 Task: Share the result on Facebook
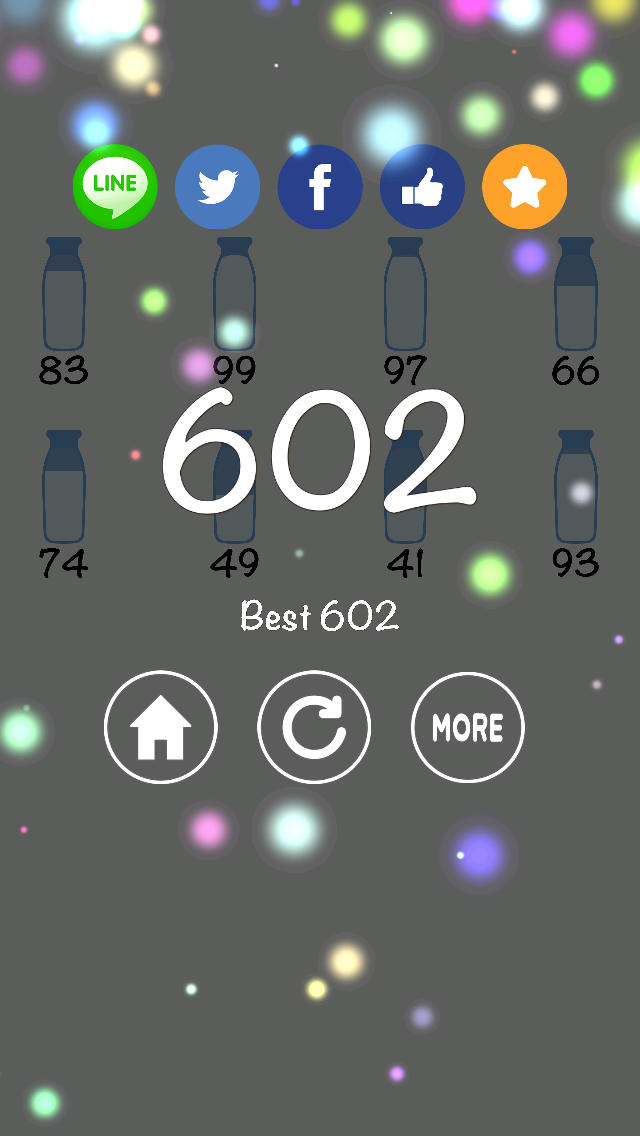[x=319, y=187]
